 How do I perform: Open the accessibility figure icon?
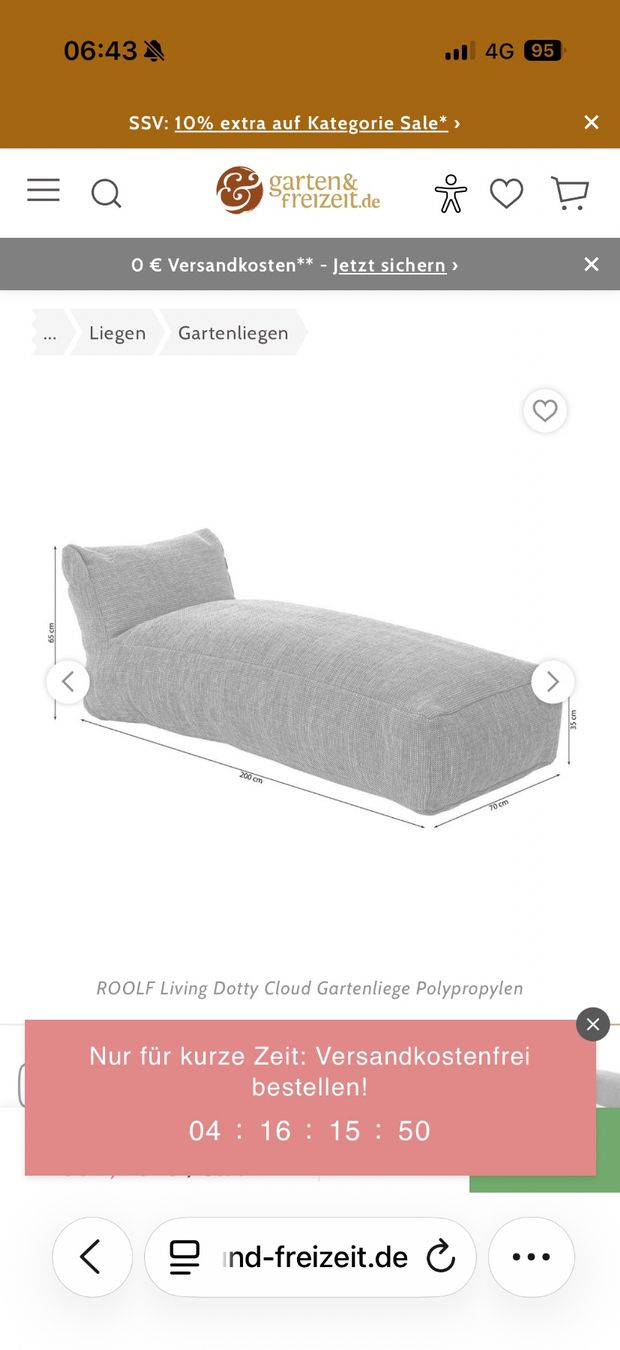coord(451,193)
